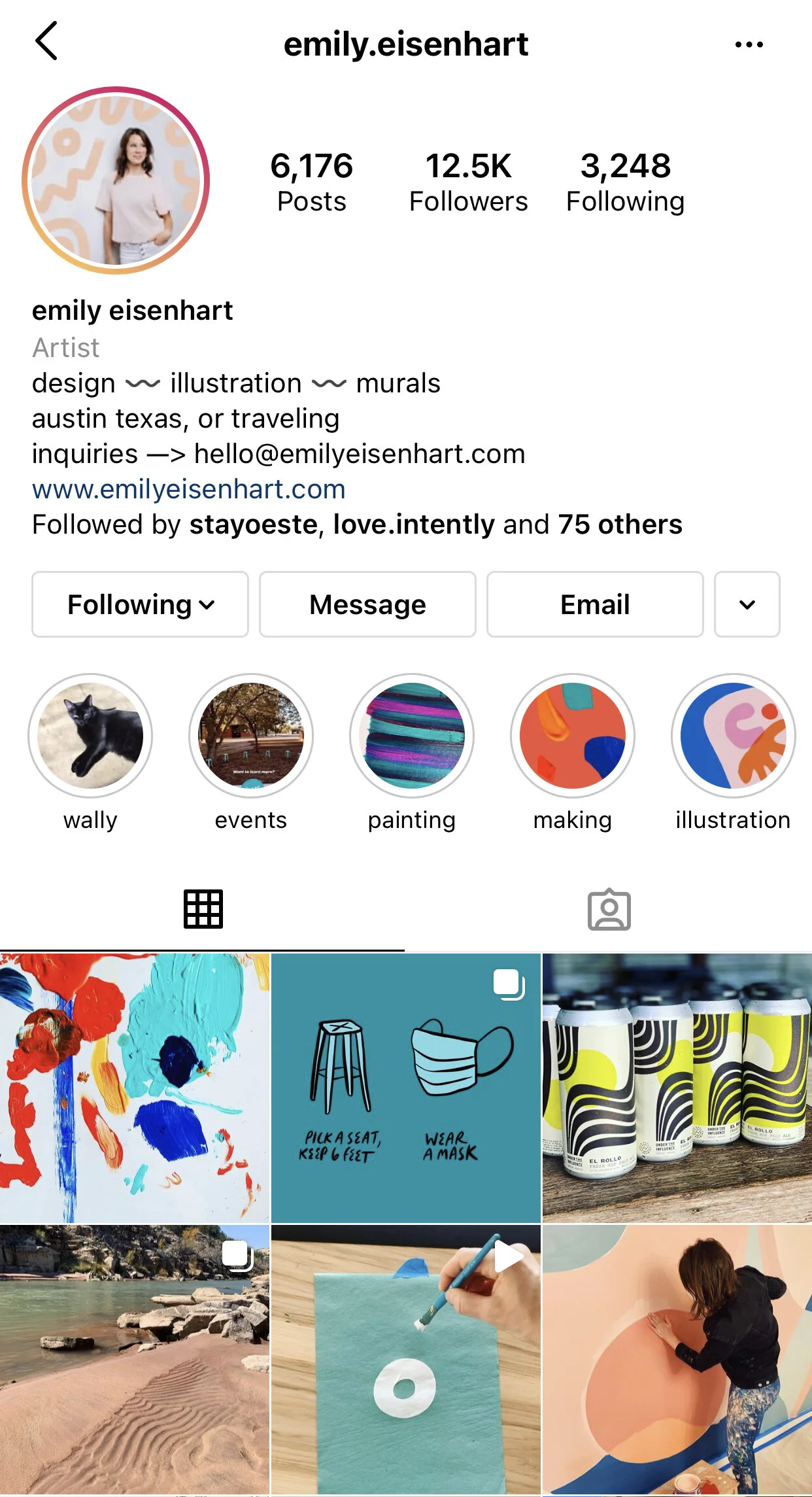812x1497 pixels.
Task: Go back using the top-left arrow
Action: tap(46, 41)
